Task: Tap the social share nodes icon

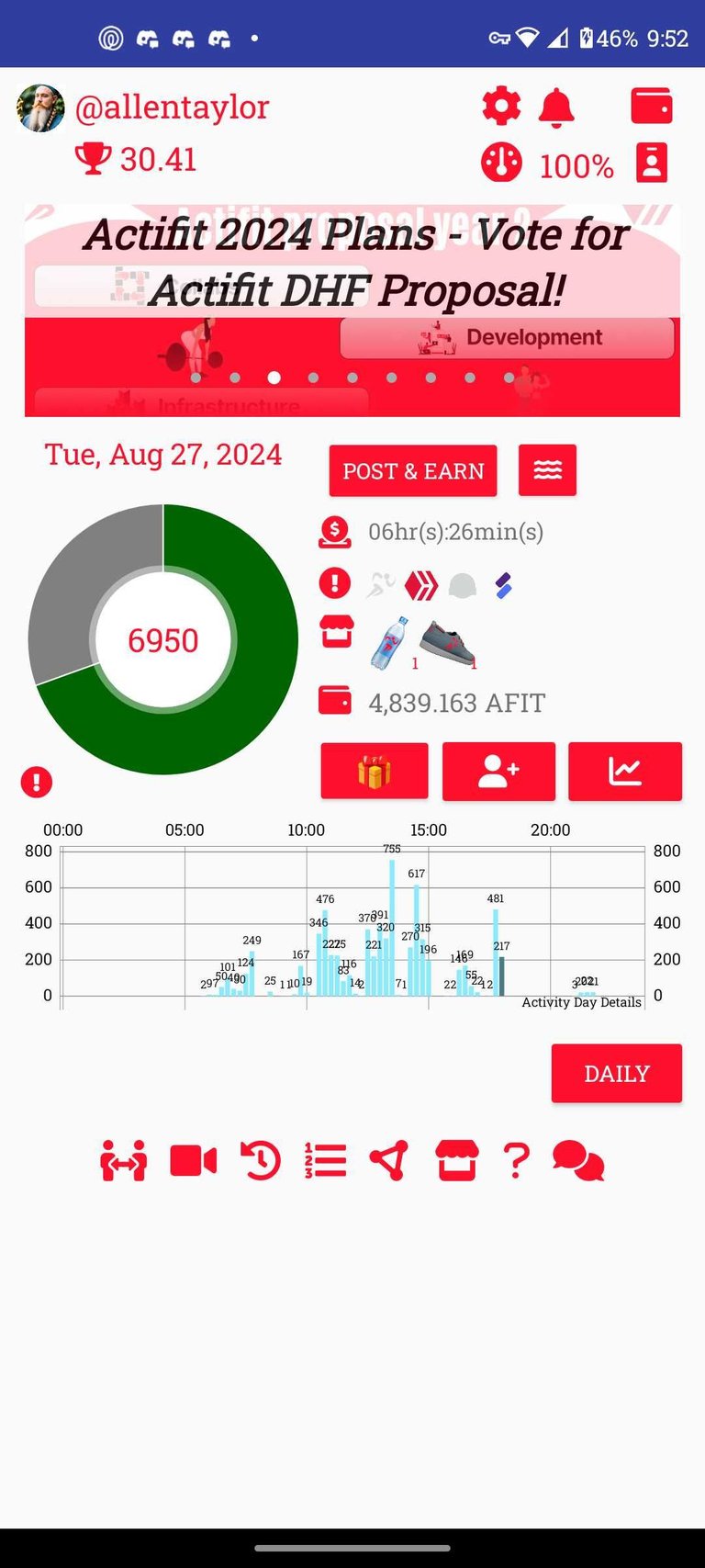Action: coord(389,1161)
